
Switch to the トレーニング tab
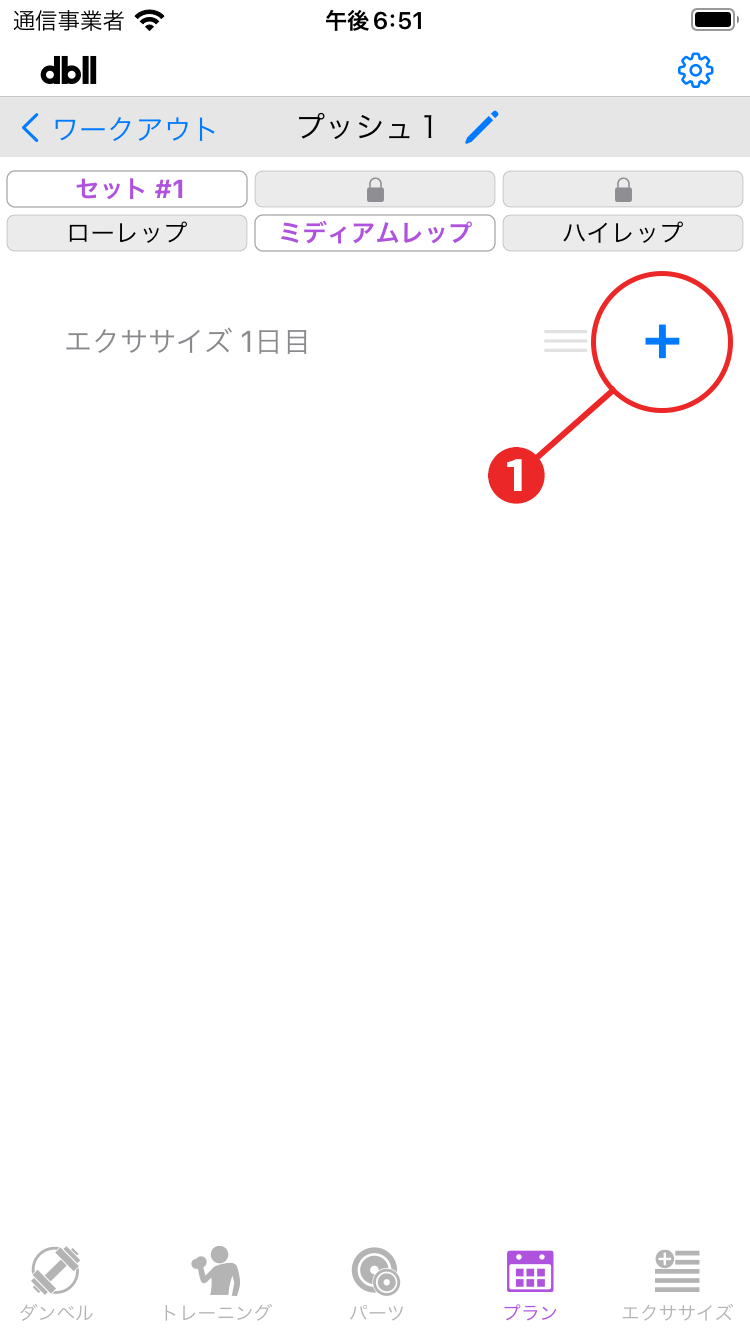coord(216,1283)
